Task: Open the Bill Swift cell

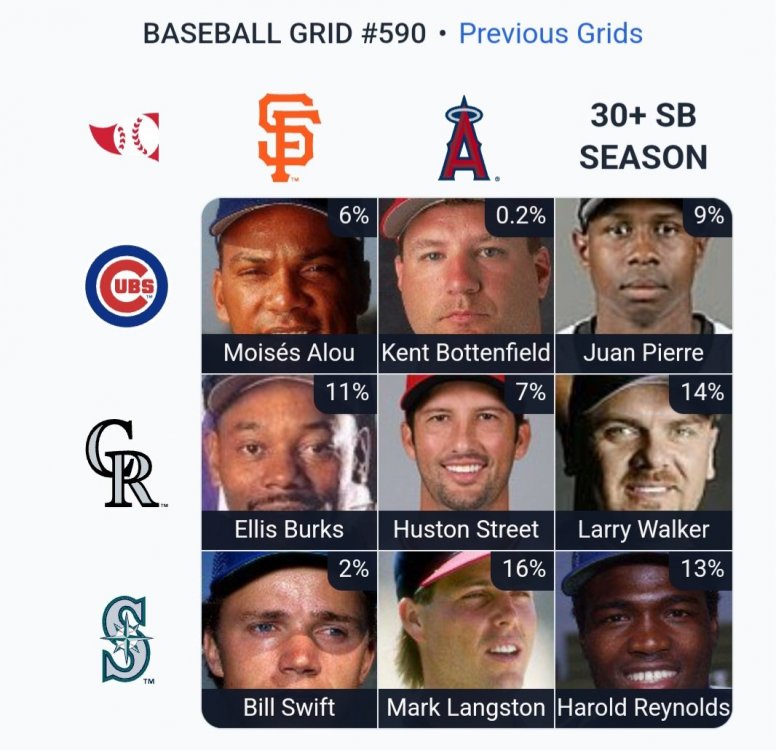Action: coord(289,639)
